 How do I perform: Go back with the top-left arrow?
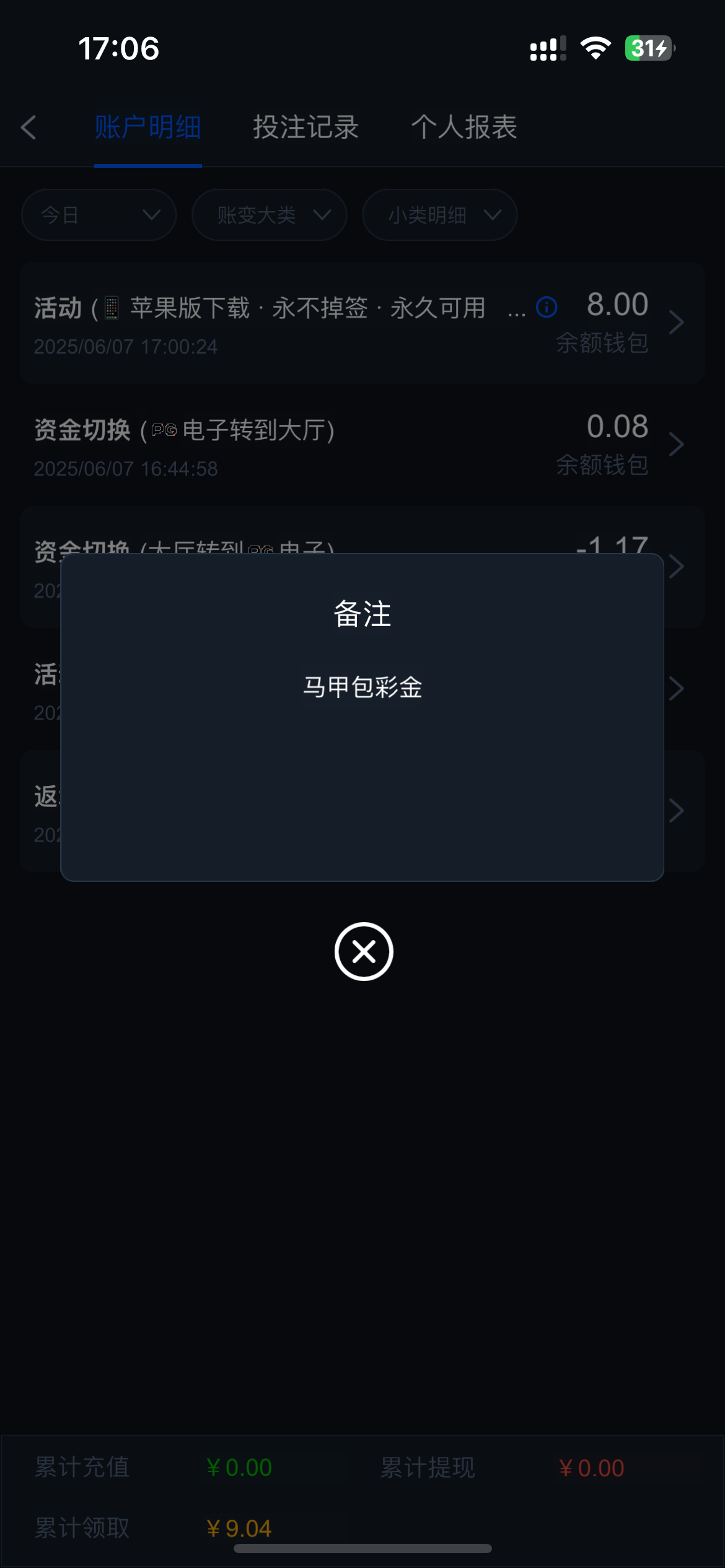[x=29, y=128]
